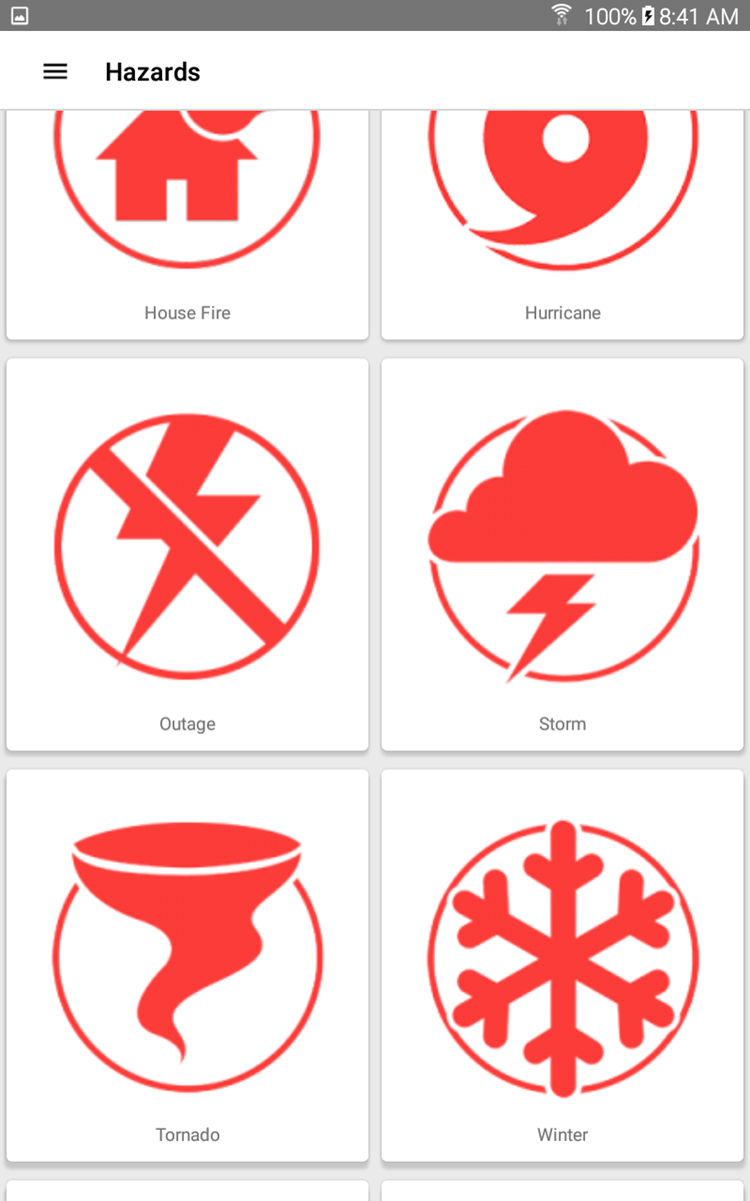
Task: Choose the Tornado hazard card
Action: 187,964
